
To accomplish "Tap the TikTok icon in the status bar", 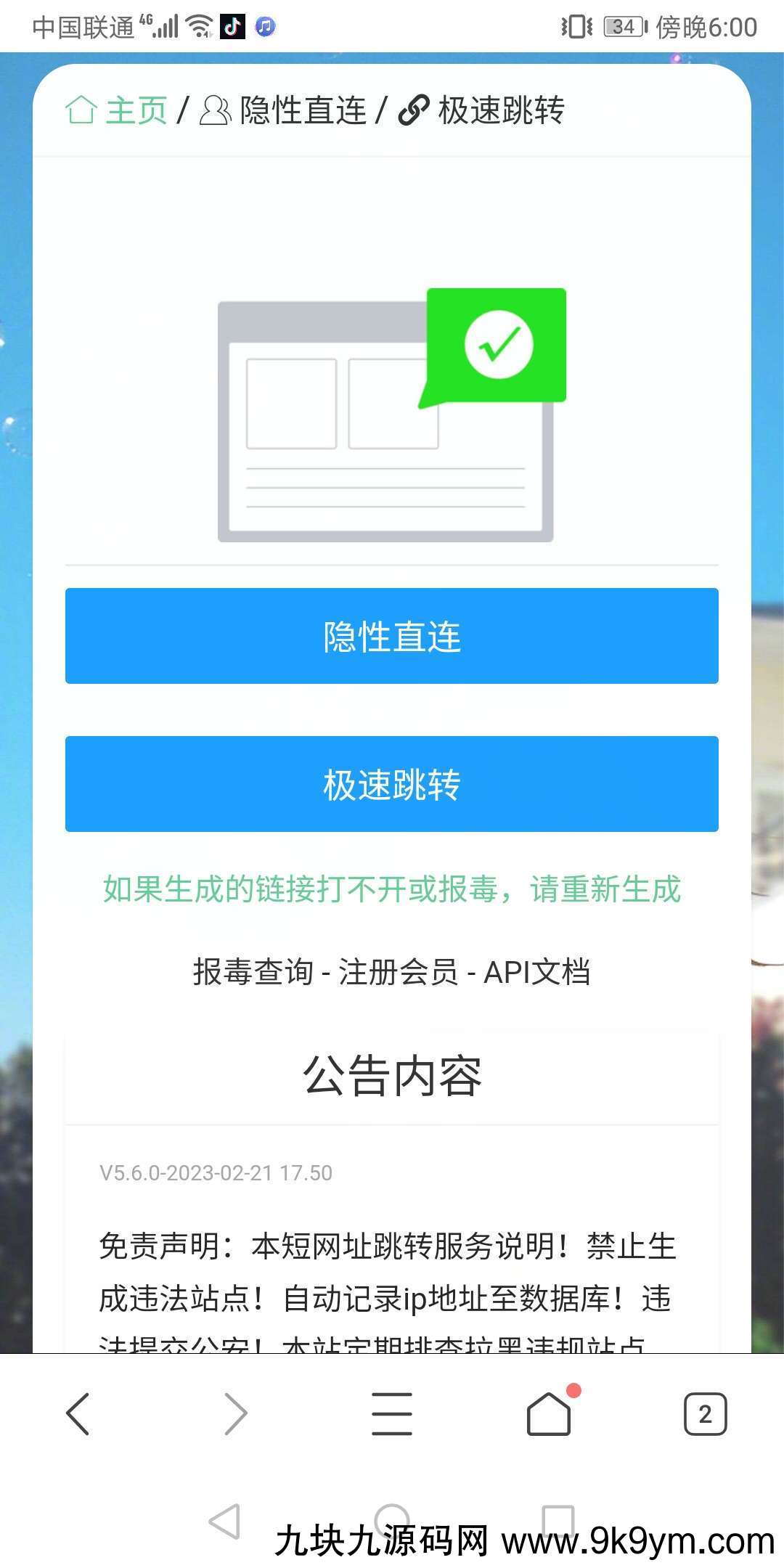I will click(x=231, y=26).
